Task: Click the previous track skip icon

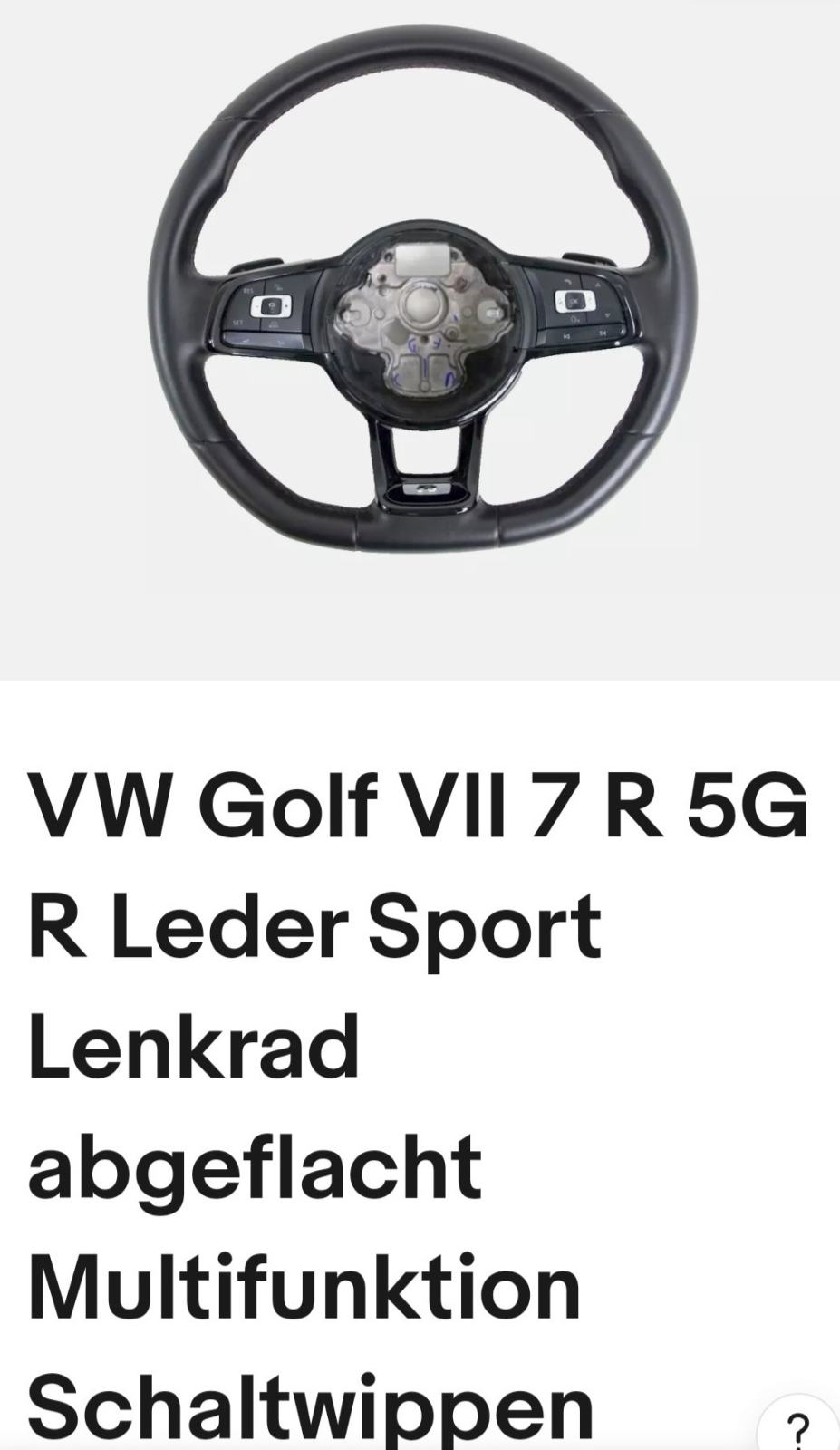Action: coord(567,336)
